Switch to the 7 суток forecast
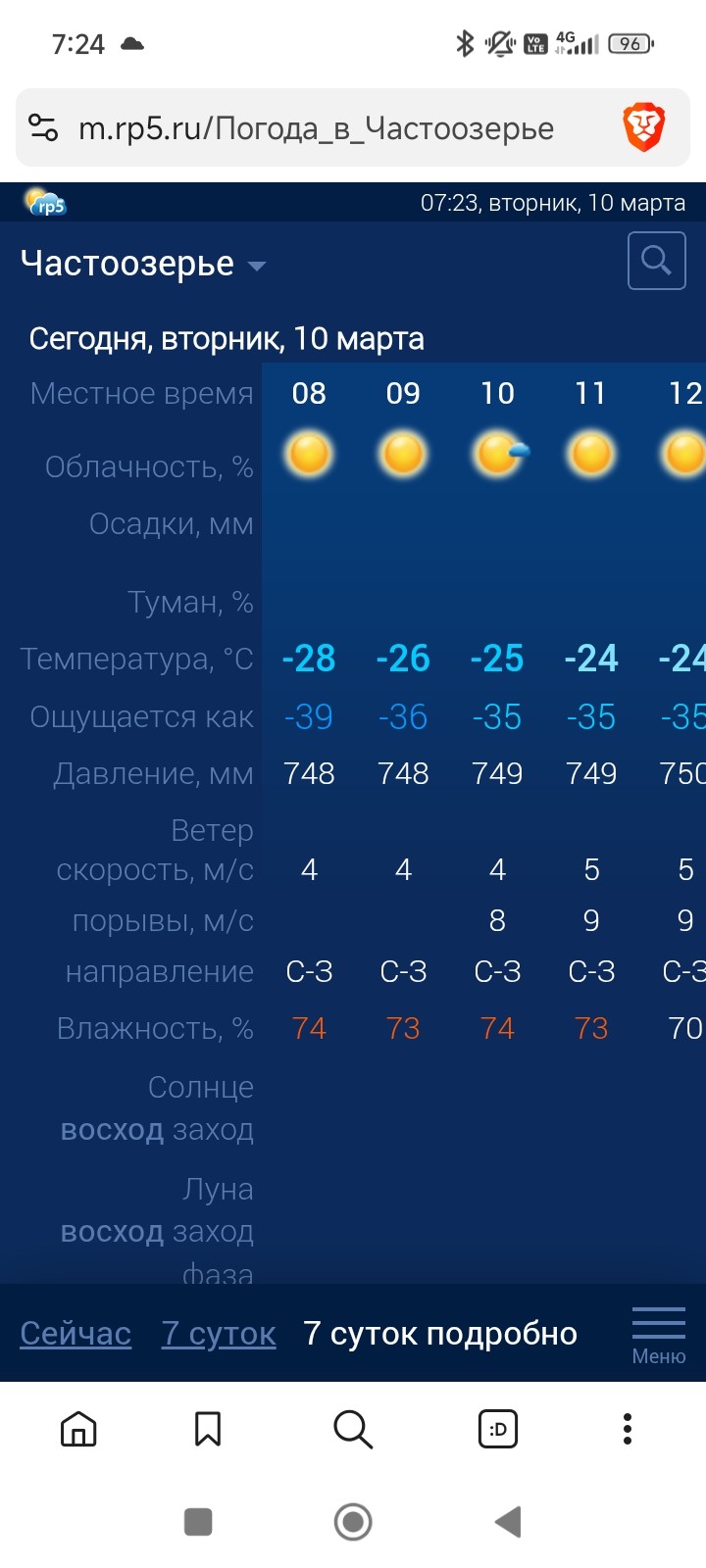Image resolution: width=706 pixels, height=1568 pixels. point(219,1333)
